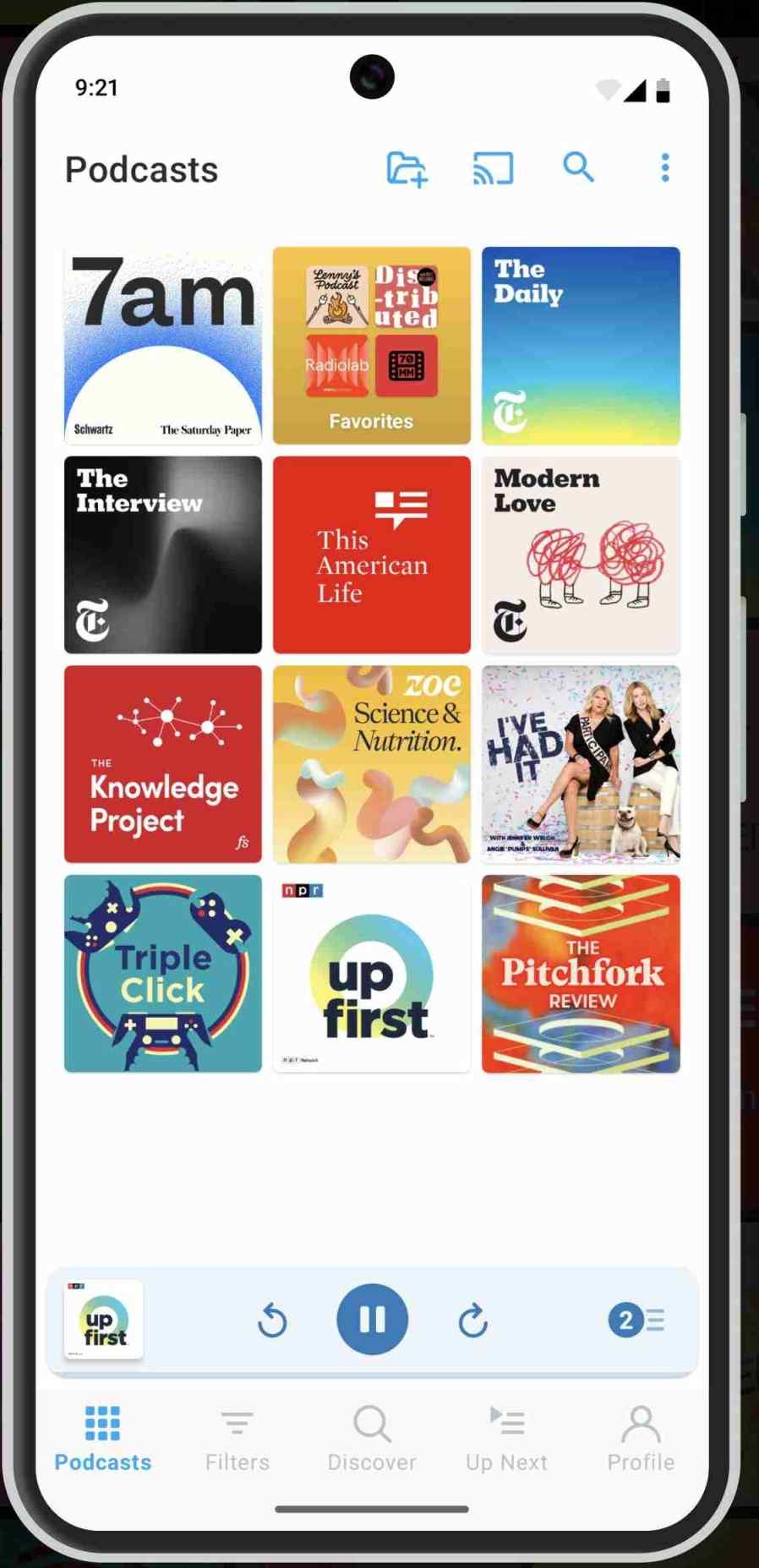Open The Daily podcast
The image size is (759, 1568).
click(x=581, y=345)
